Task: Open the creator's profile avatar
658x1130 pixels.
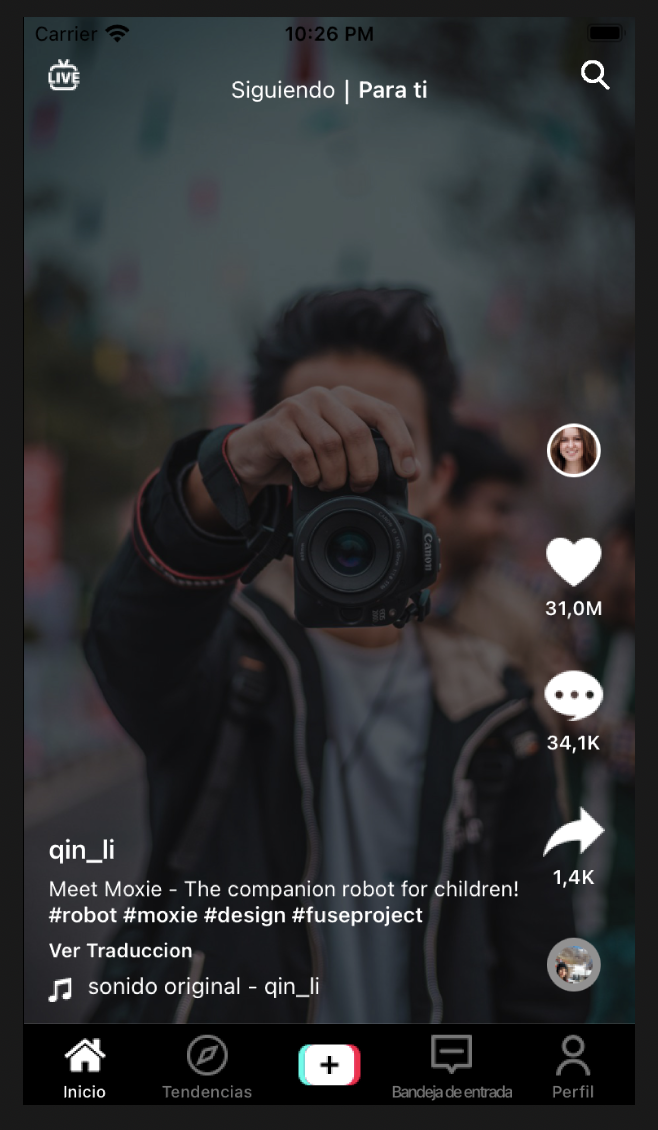Action: (x=573, y=450)
